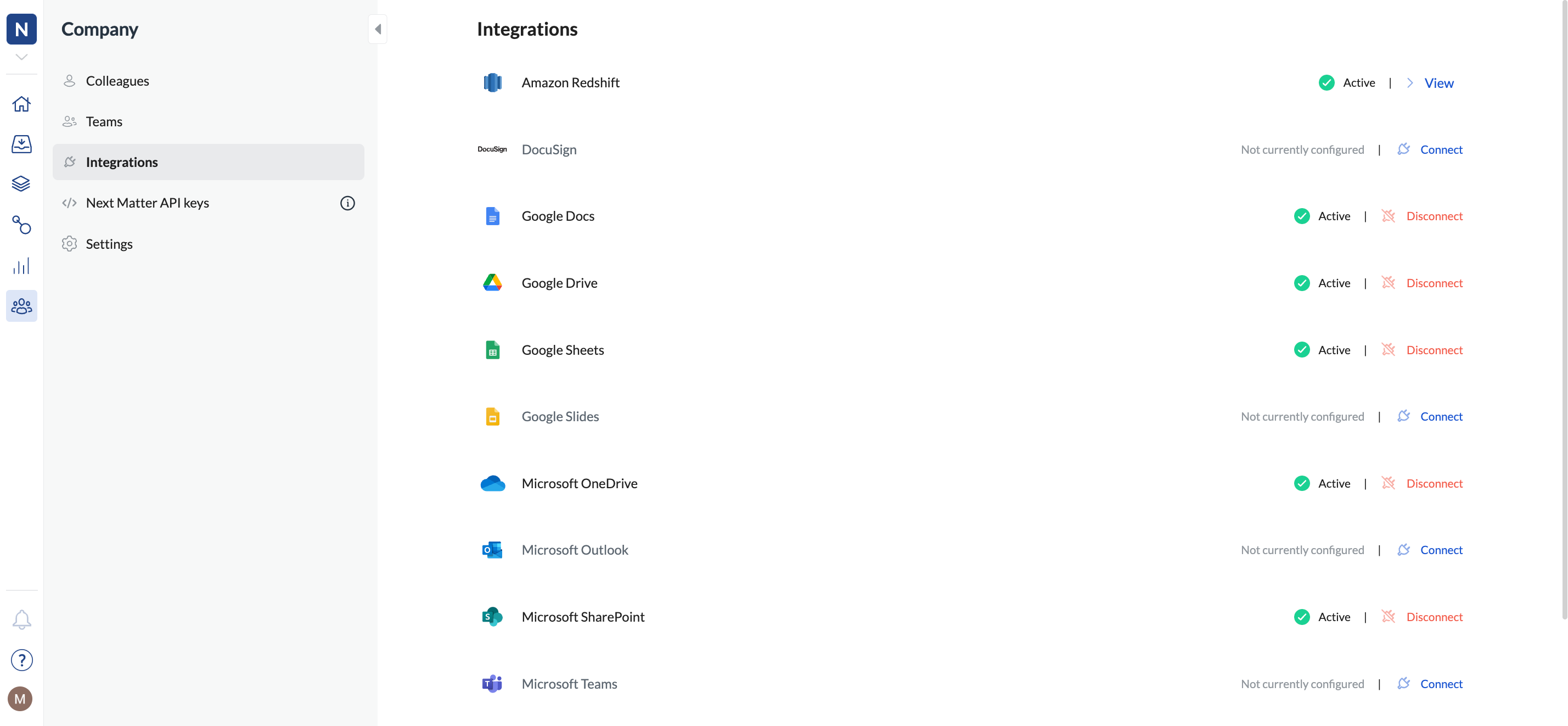Connect Microsoft Outlook
This screenshot has height=726, width=1568.
click(x=1440, y=550)
